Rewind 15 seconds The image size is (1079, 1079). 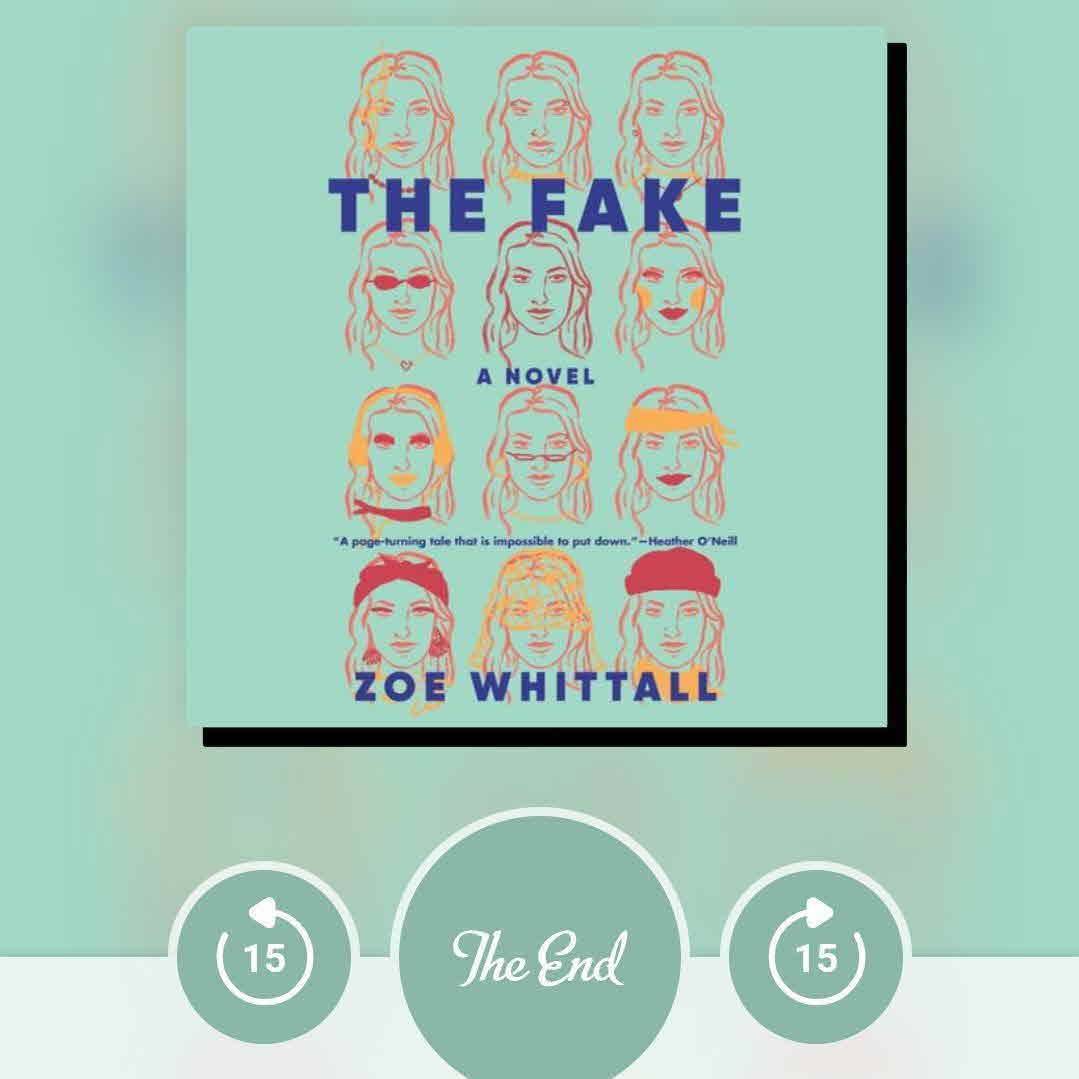(x=264, y=957)
